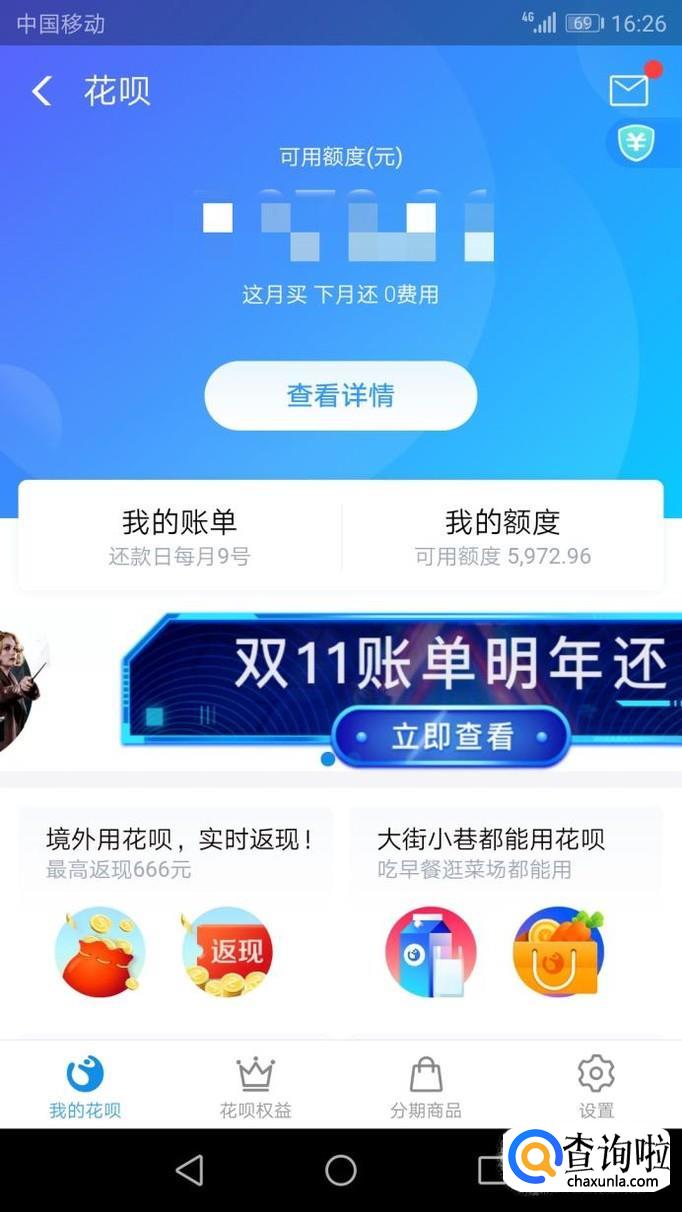Tap the system back button
The image size is (682, 1212).
(189, 1170)
